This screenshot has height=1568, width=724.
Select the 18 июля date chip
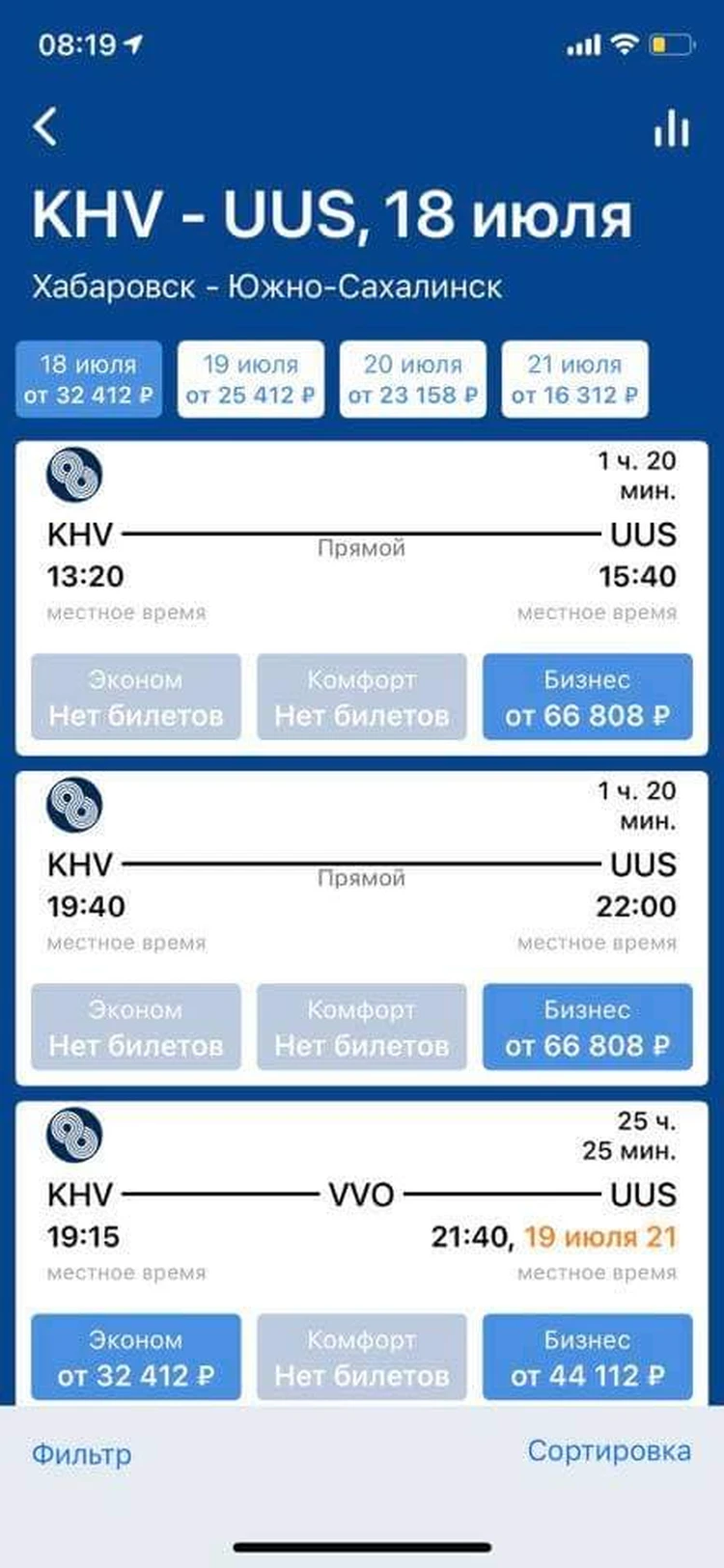(x=88, y=379)
